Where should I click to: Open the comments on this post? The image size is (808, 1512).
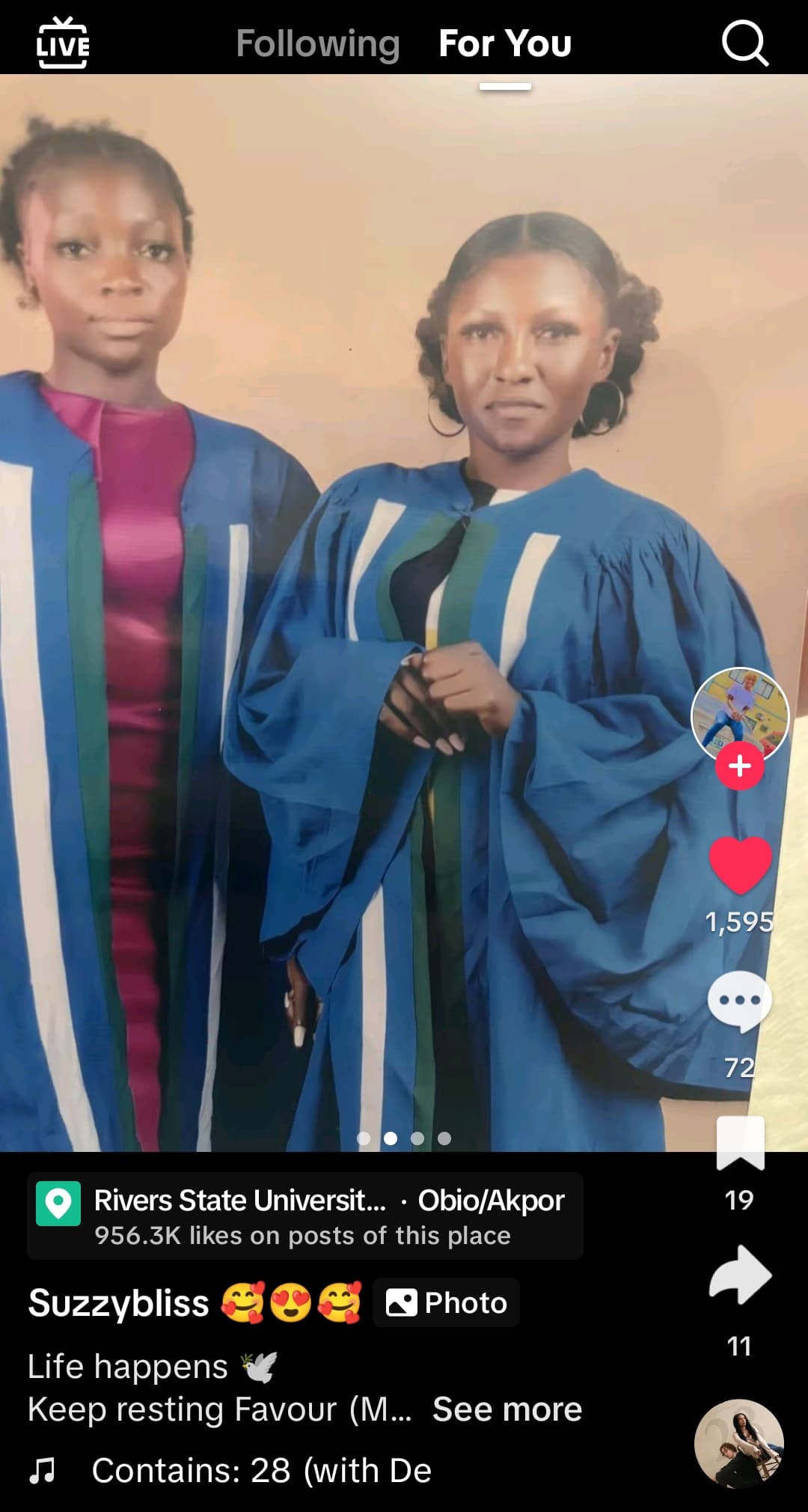(x=739, y=1001)
